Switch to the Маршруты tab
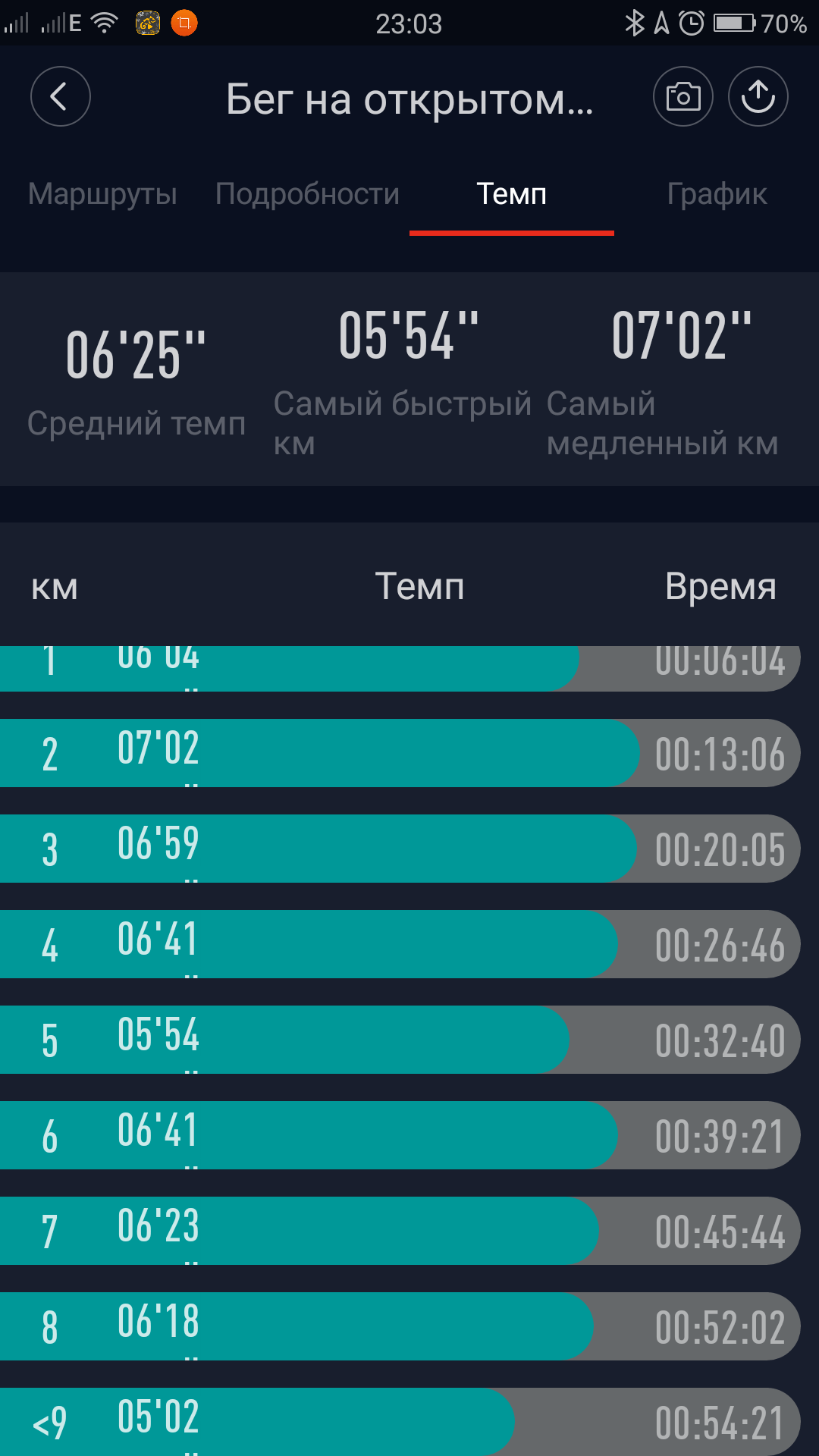Screen dimensions: 819x1456 pos(102,194)
